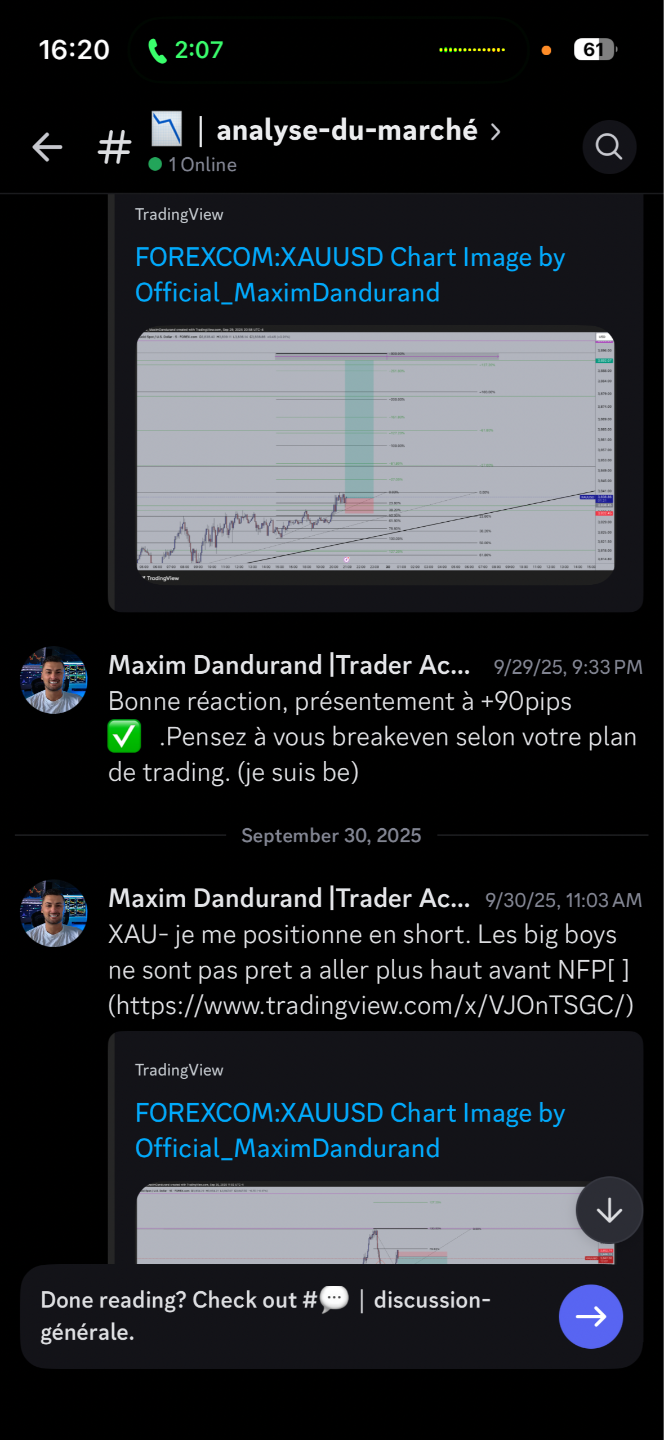The width and height of the screenshot is (664, 1440).
Task: Jump to the latest messages
Action: click(609, 1210)
